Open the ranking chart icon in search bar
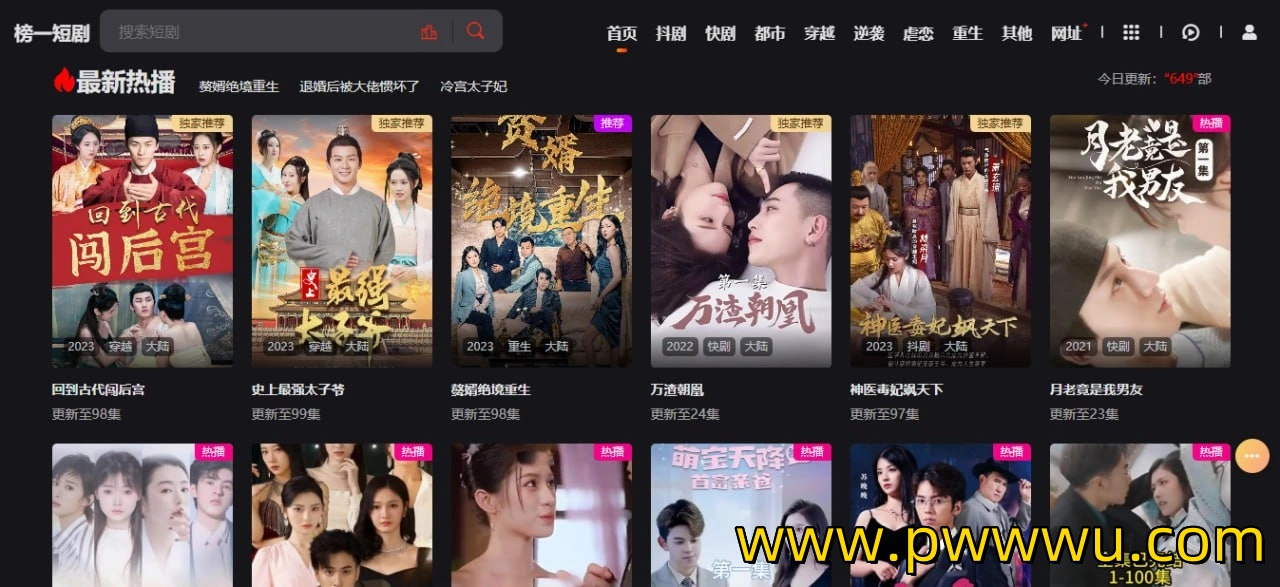This screenshot has width=1280, height=587. [429, 32]
